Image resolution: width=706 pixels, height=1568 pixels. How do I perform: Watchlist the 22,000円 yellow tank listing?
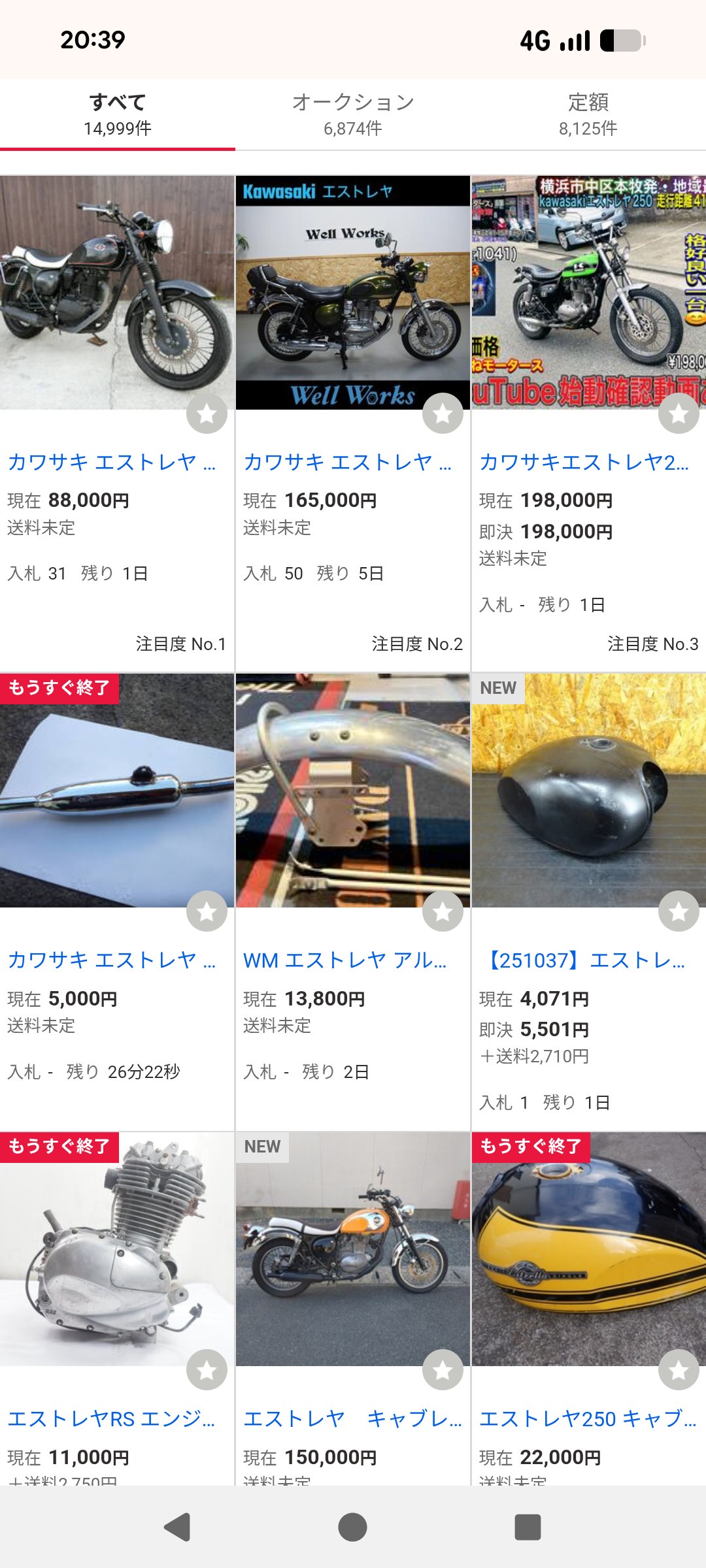(x=679, y=1369)
